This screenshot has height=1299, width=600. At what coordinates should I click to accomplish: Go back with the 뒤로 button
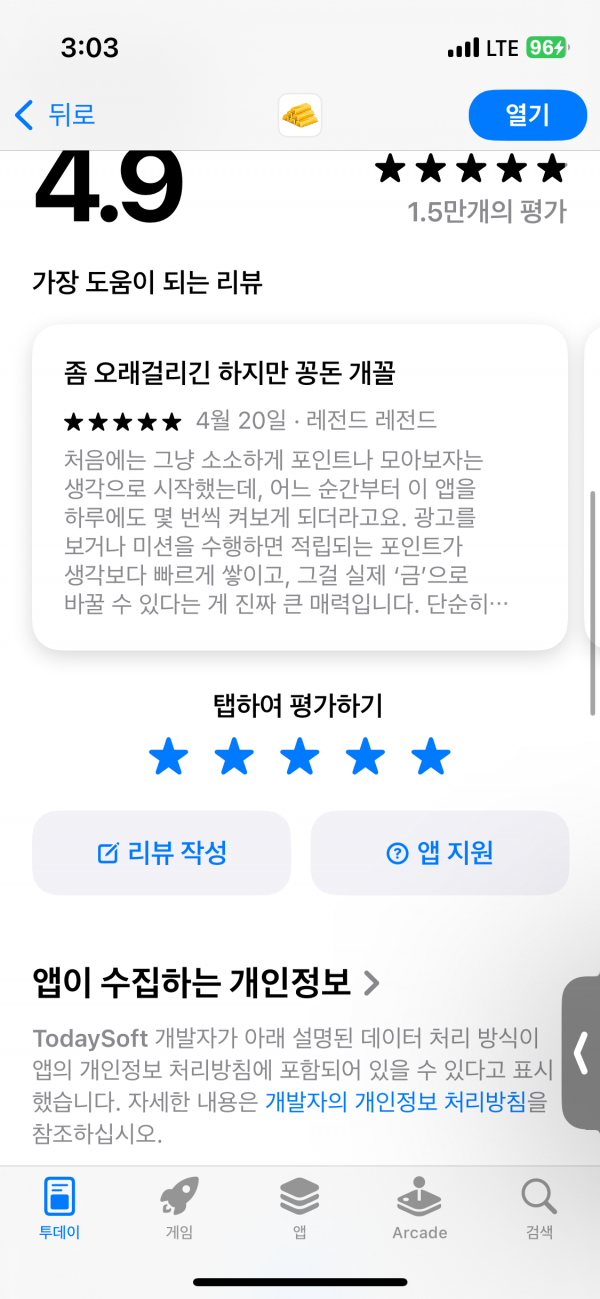tap(55, 114)
